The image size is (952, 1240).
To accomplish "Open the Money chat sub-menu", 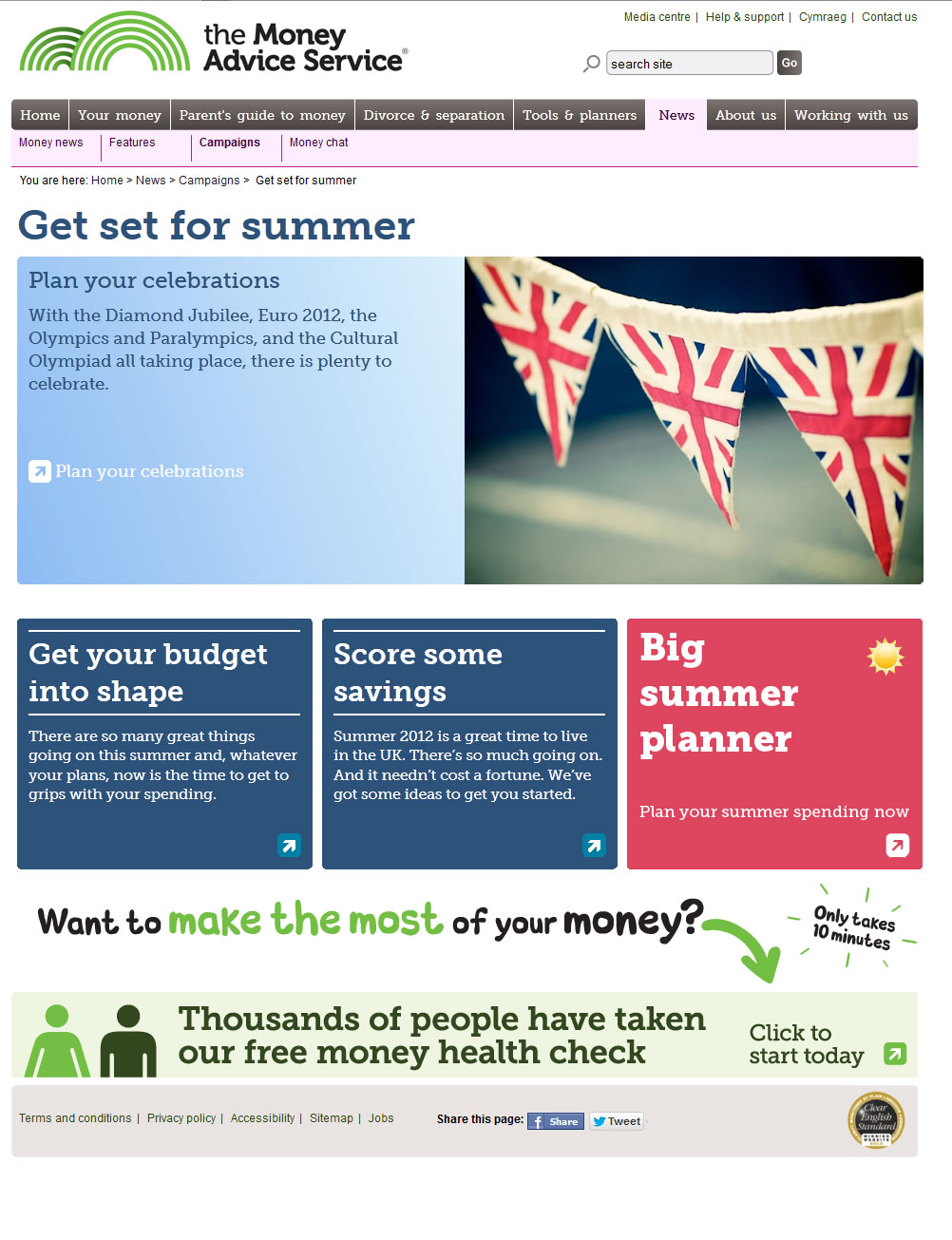I will pyautogui.click(x=319, y=143).
